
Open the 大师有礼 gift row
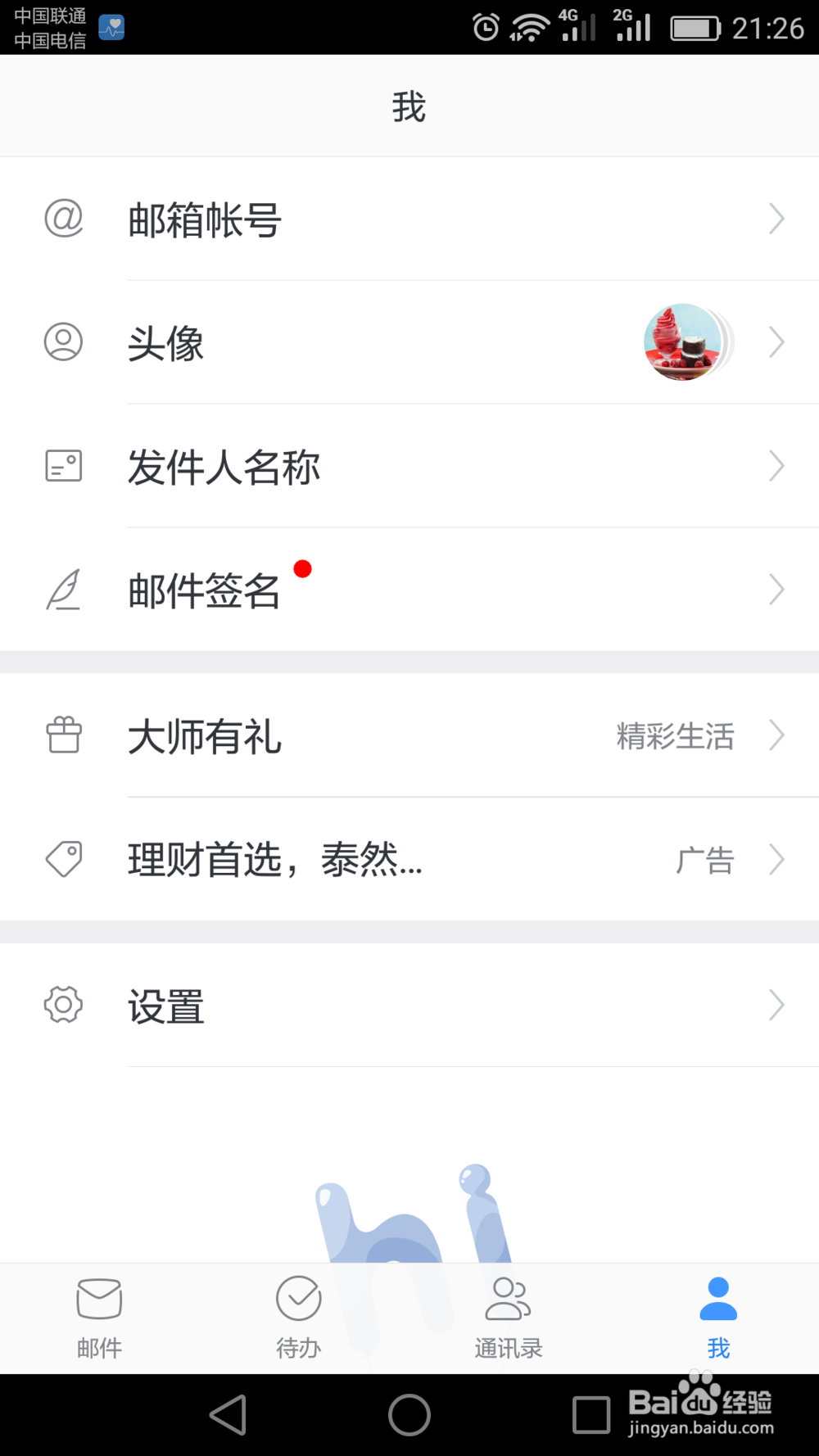pos(409,735)
